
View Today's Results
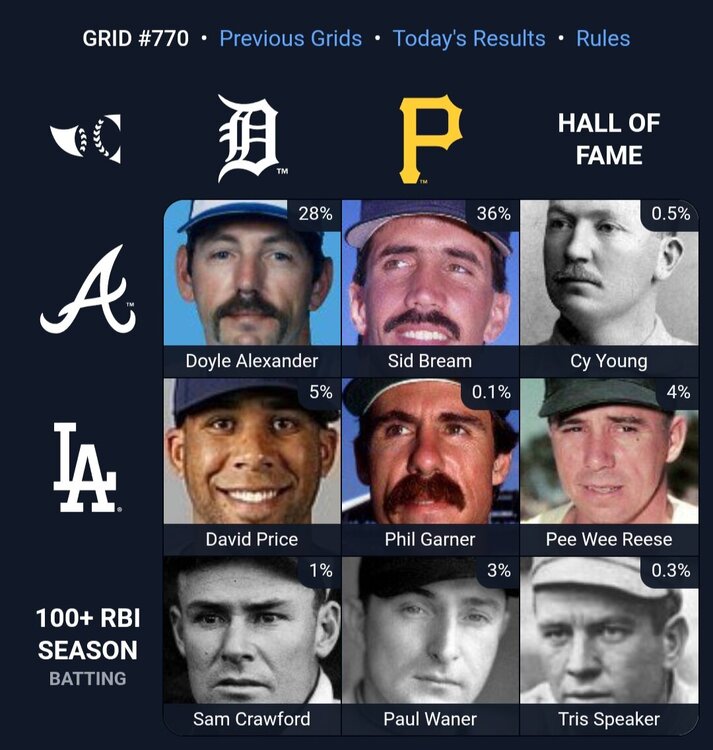469,39
